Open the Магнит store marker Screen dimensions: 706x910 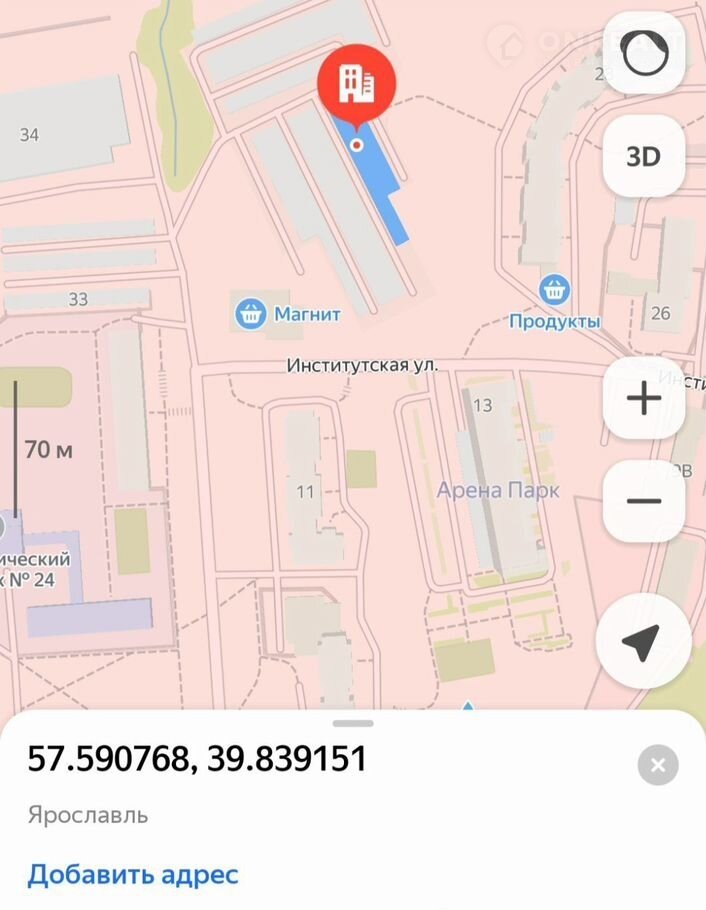click(251, 314)
